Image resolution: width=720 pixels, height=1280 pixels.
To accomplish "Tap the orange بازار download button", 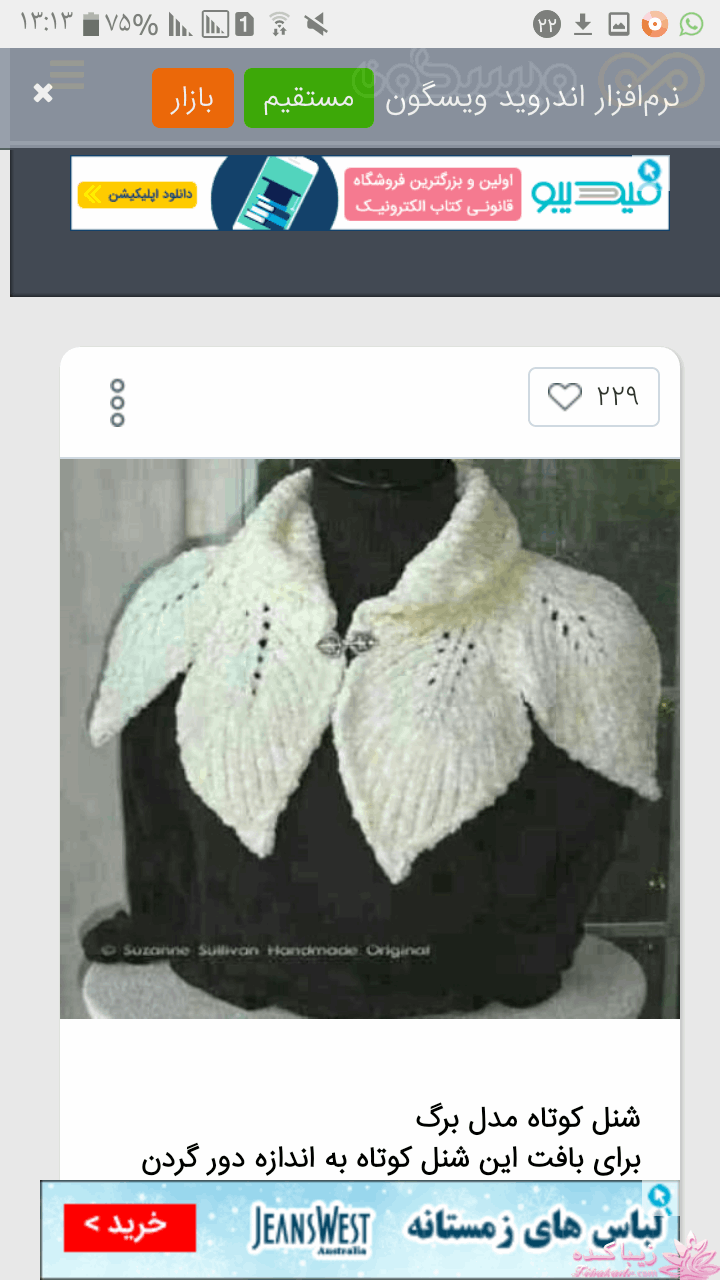I will [192, 98].
